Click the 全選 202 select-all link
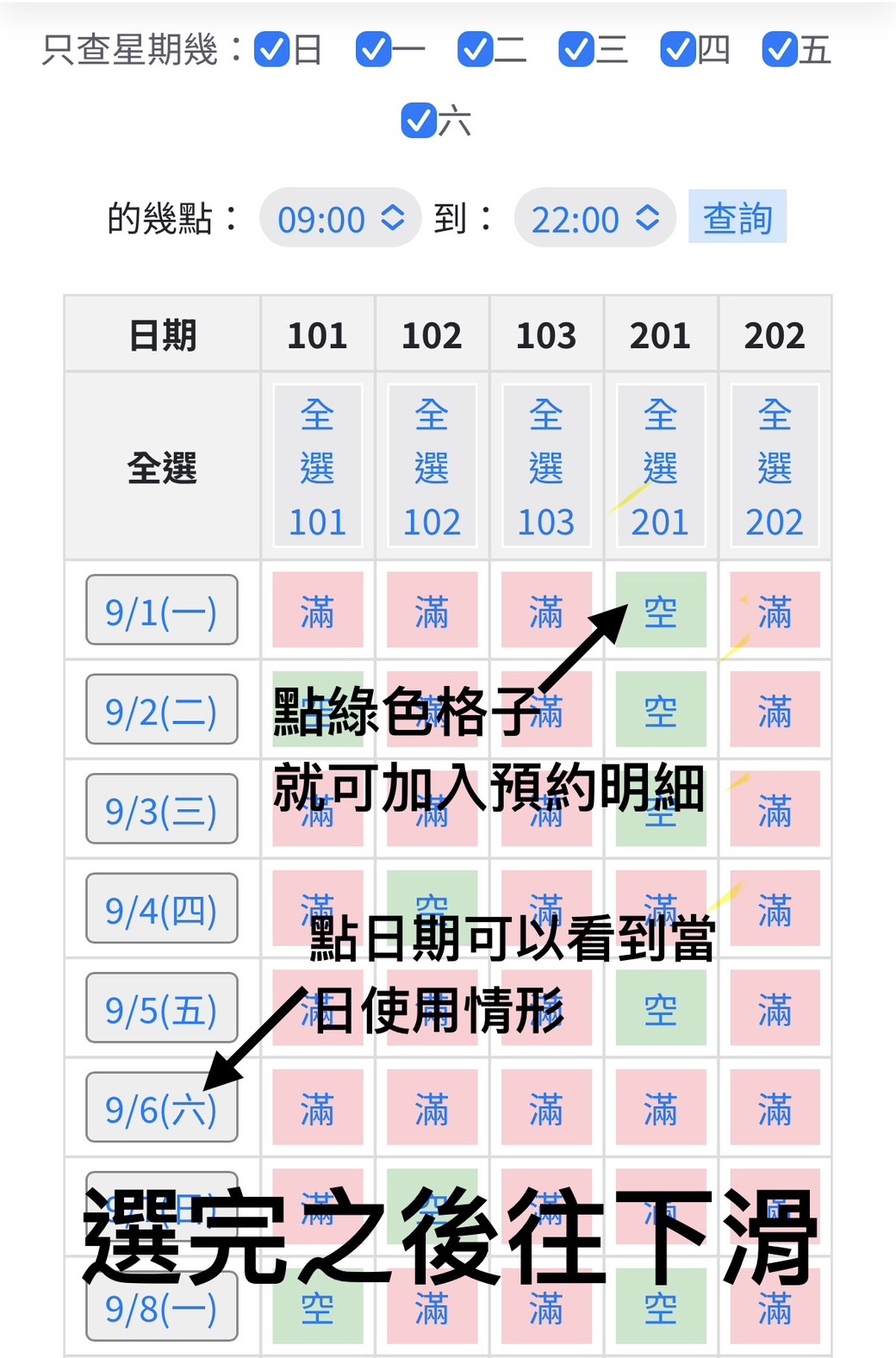 point(775,467)
